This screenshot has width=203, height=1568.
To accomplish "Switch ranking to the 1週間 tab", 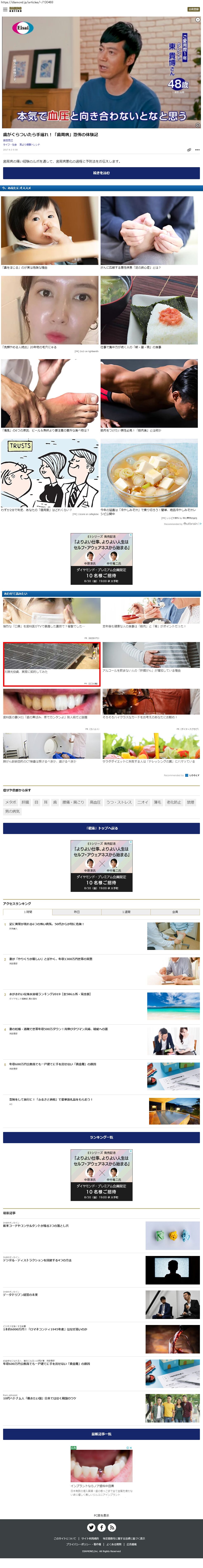I will 126,912.
